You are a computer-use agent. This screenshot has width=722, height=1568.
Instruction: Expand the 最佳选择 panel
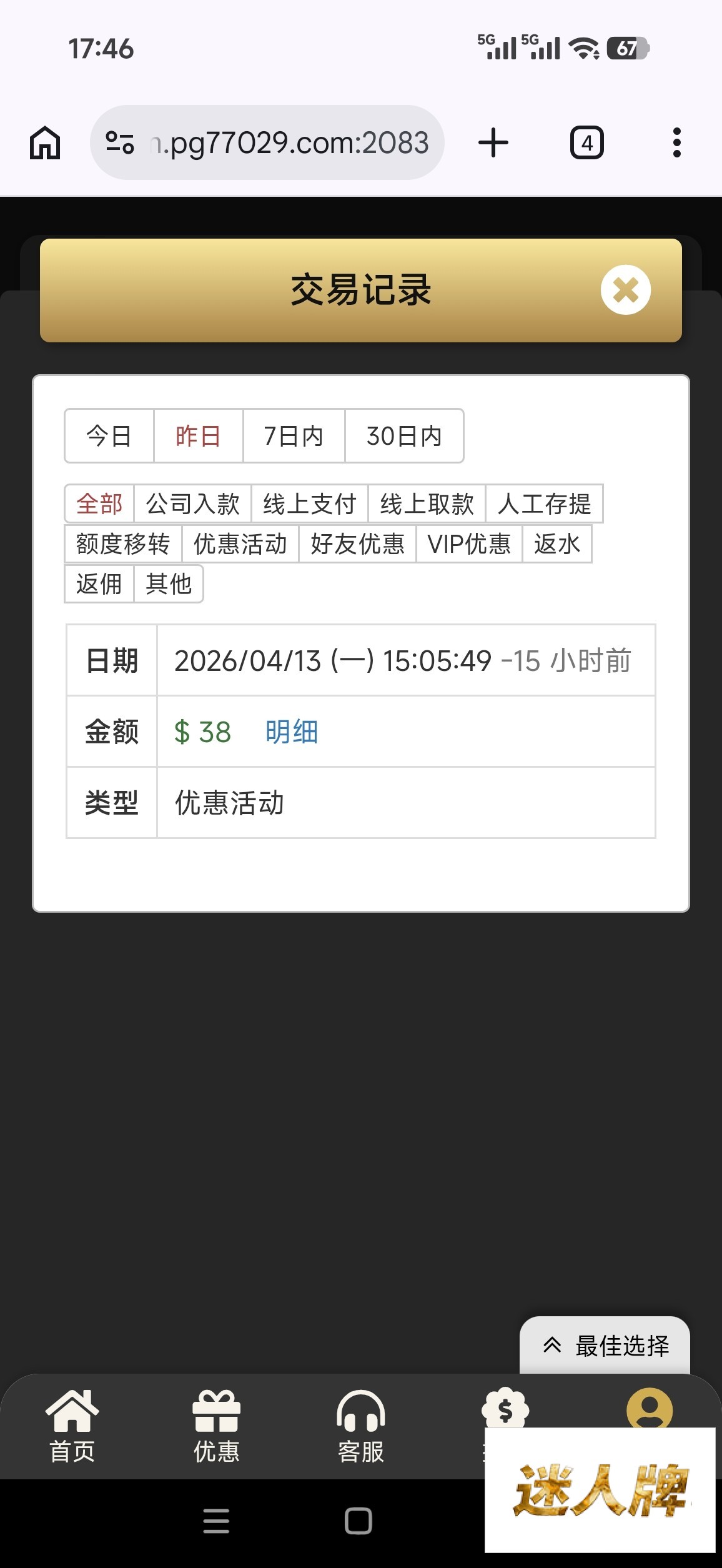pyautogui.click(x=605, y=1346)
